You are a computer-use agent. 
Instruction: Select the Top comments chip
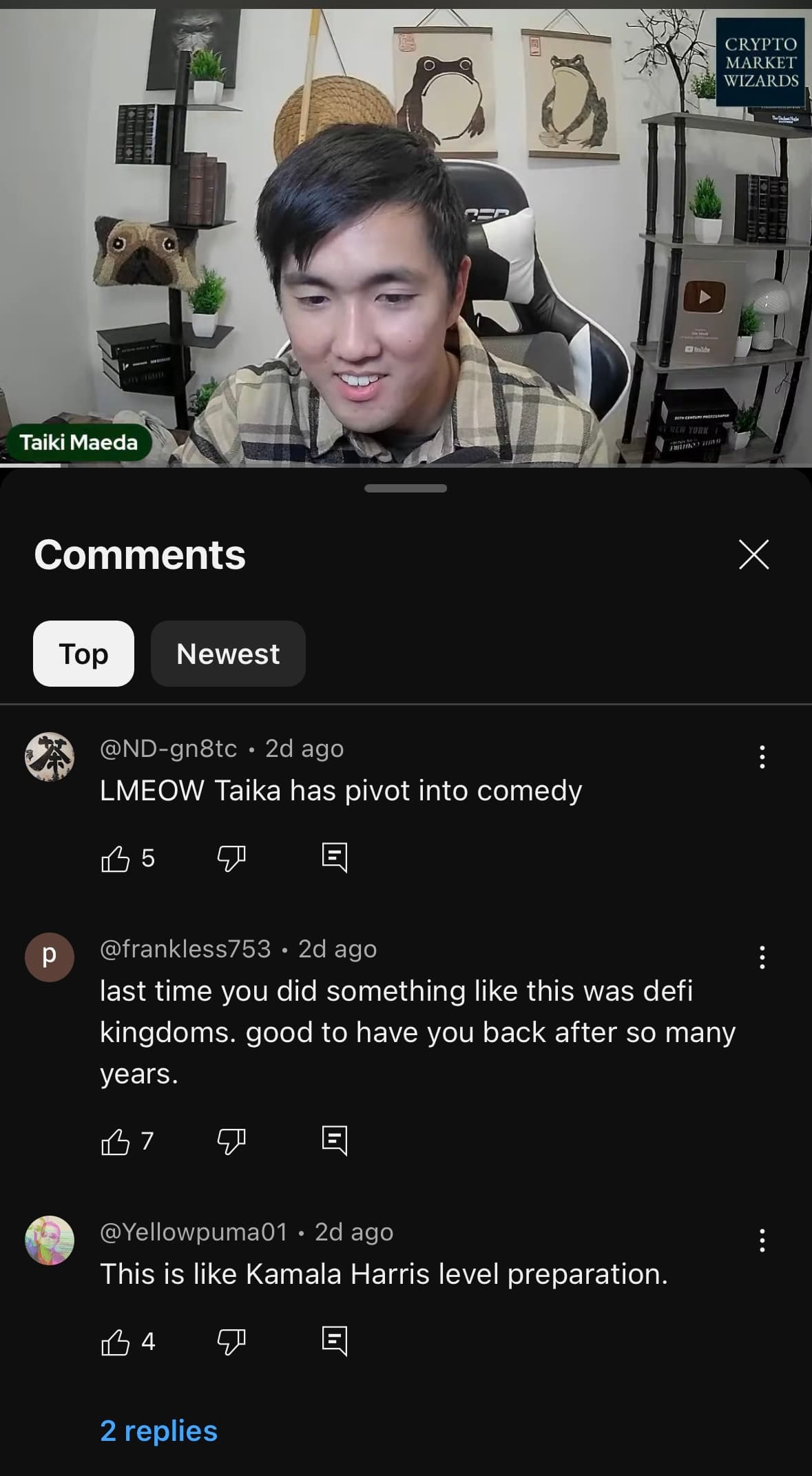click(x=83, y=654)
